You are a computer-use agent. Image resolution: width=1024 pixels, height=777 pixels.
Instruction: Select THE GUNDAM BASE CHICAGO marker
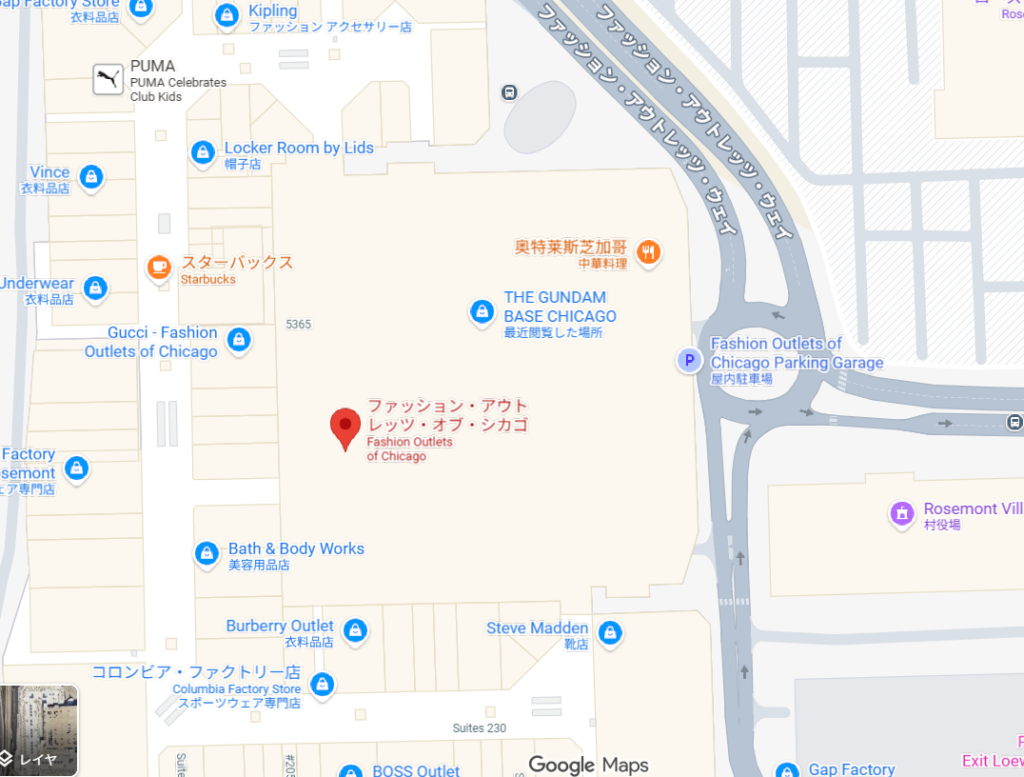482,312
